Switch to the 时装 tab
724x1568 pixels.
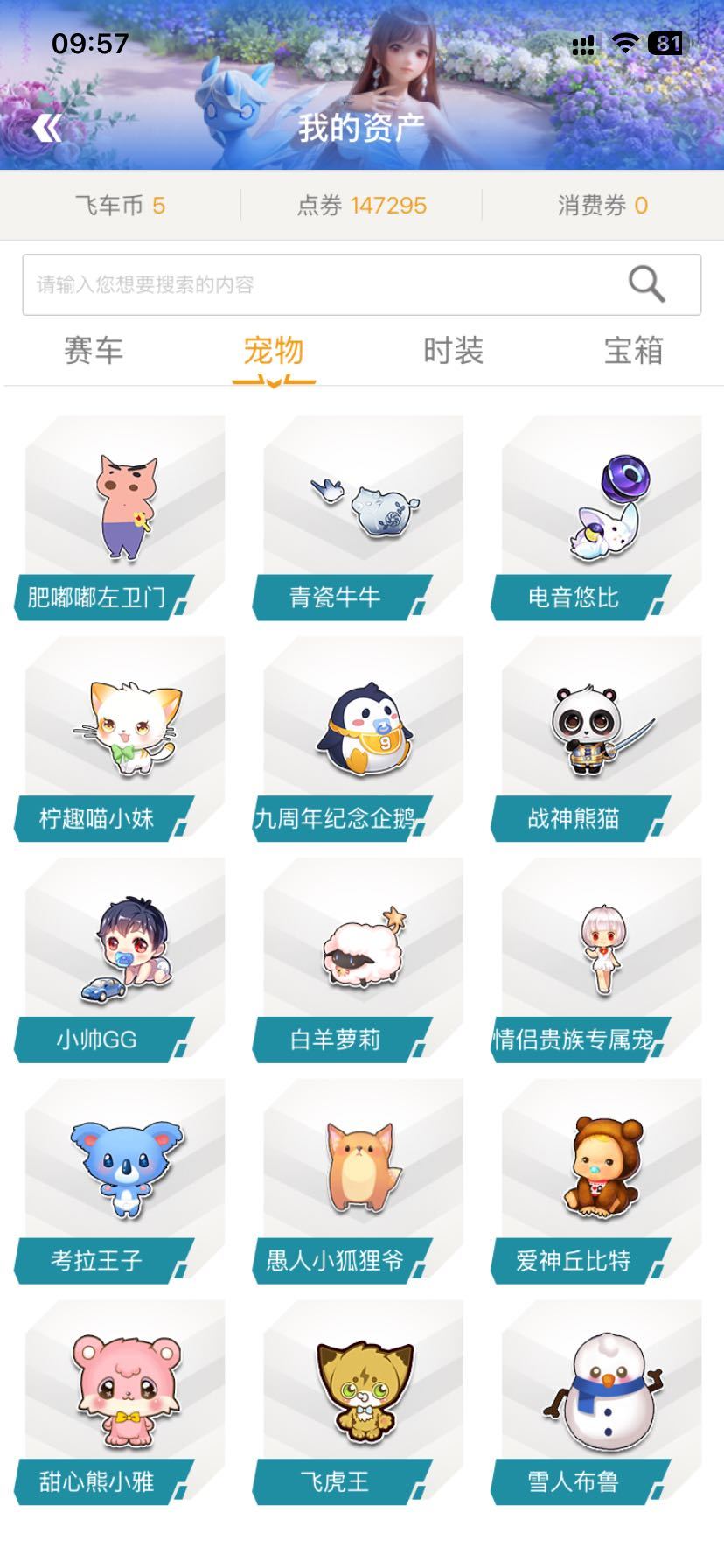456,351
